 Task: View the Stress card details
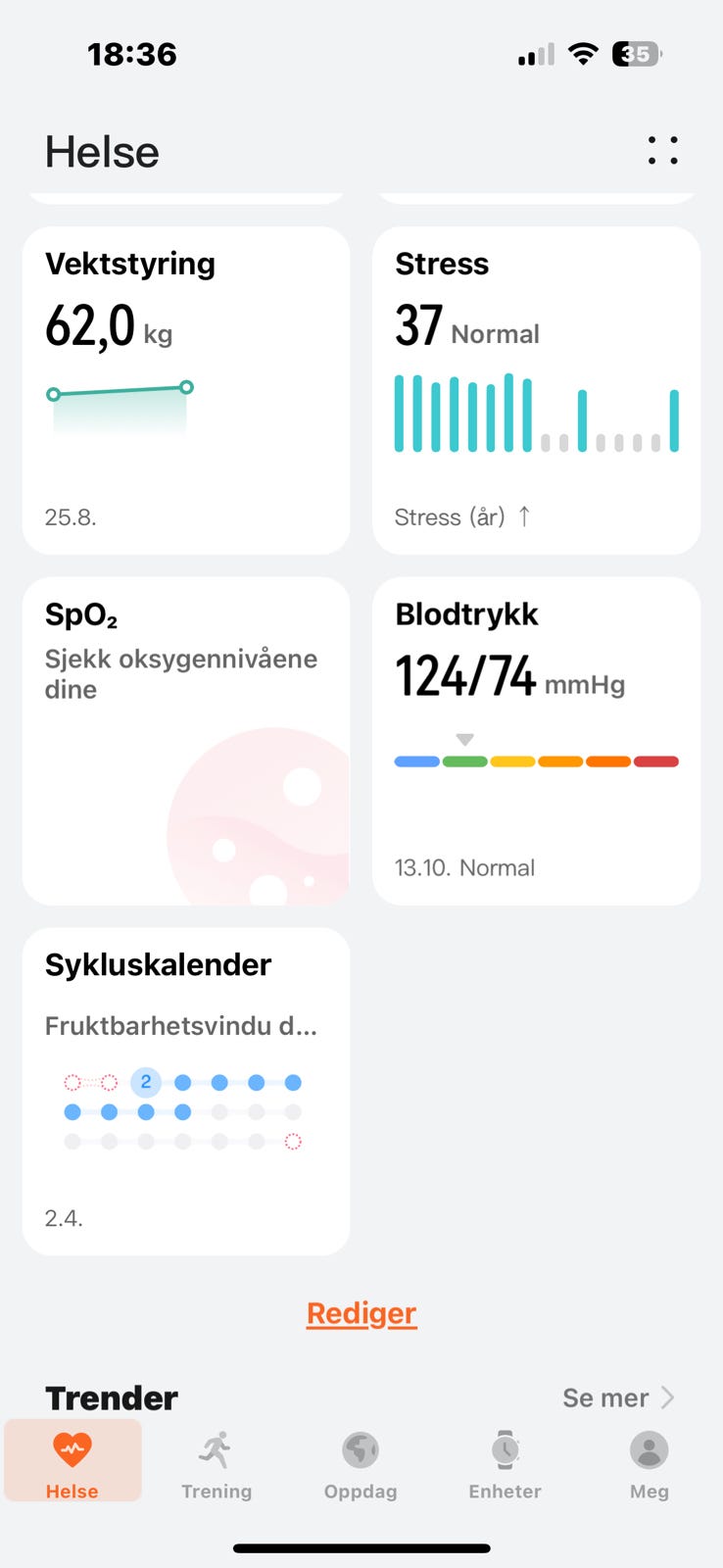point(536,390)
